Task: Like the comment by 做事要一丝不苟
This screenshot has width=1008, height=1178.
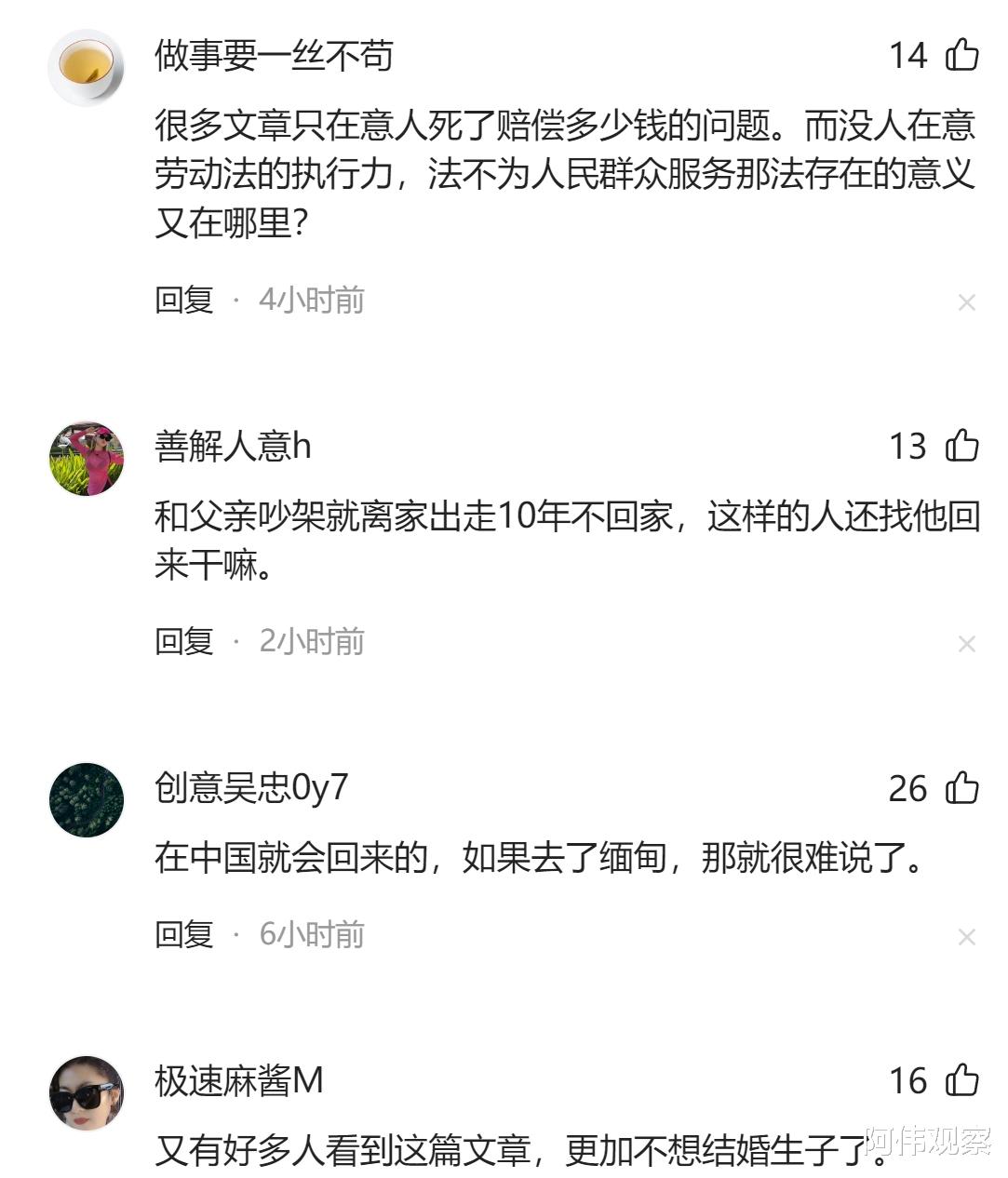Action: (961, 55)
